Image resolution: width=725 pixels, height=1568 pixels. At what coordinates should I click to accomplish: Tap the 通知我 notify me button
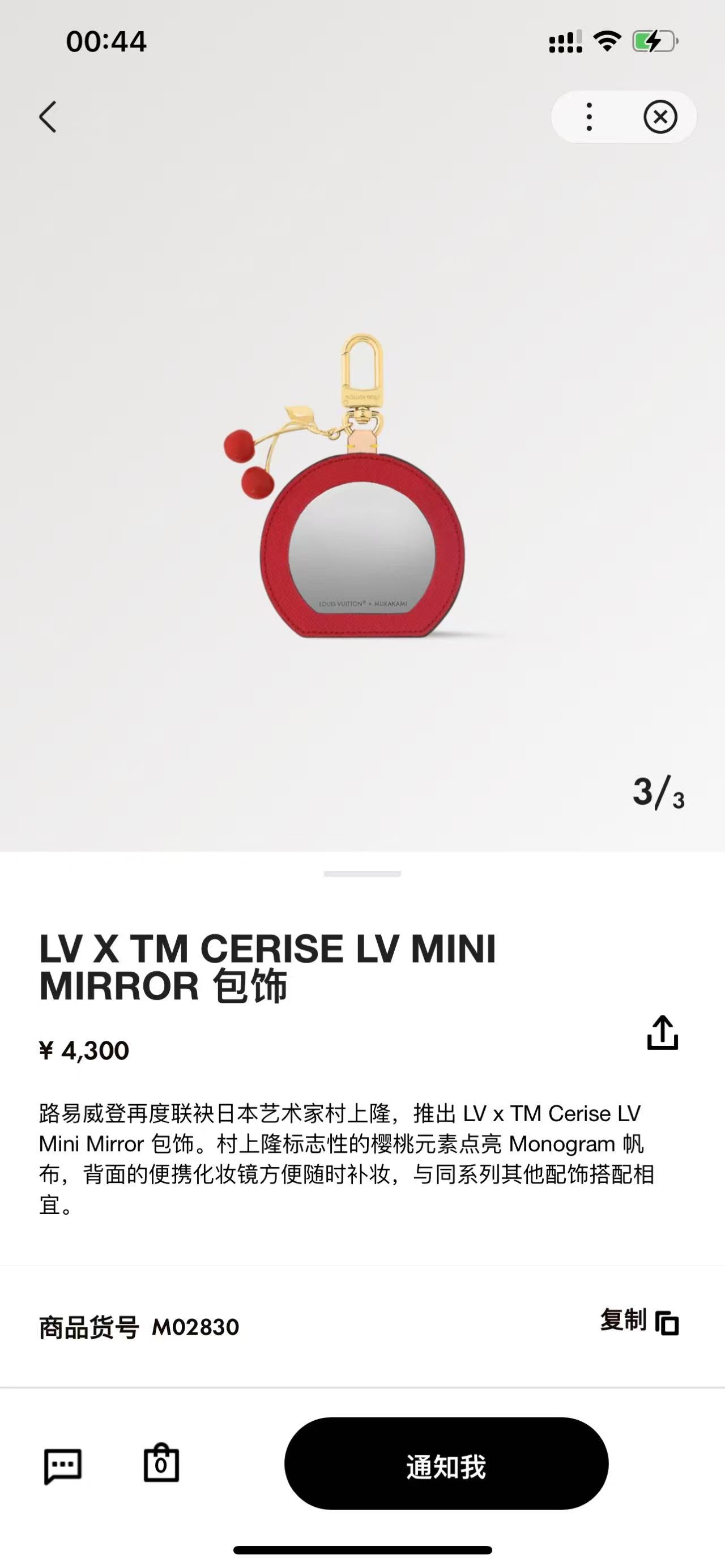[x=446, y=1464]
